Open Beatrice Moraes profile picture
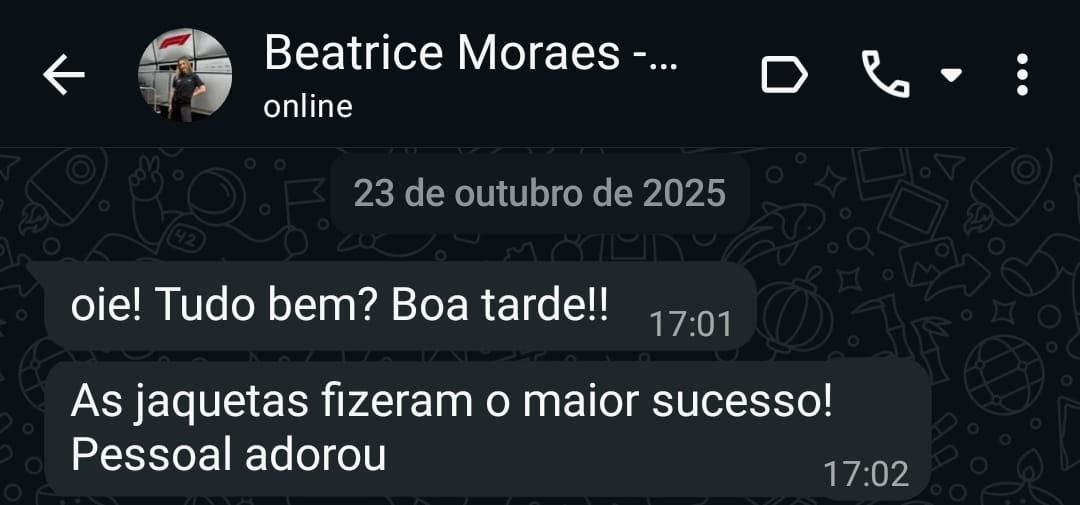 point(184,75)
